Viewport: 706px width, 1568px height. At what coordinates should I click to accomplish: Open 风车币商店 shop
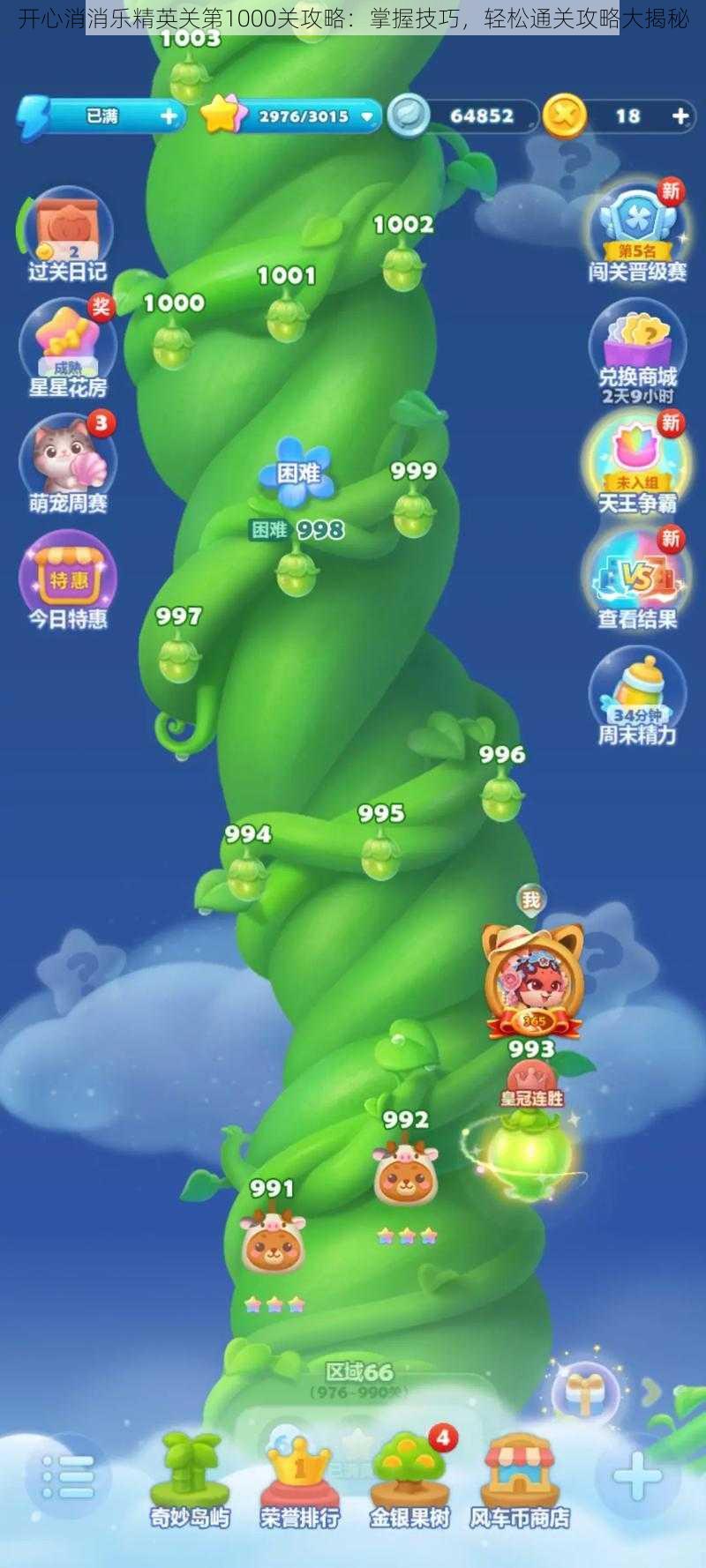click(519, 1477)
